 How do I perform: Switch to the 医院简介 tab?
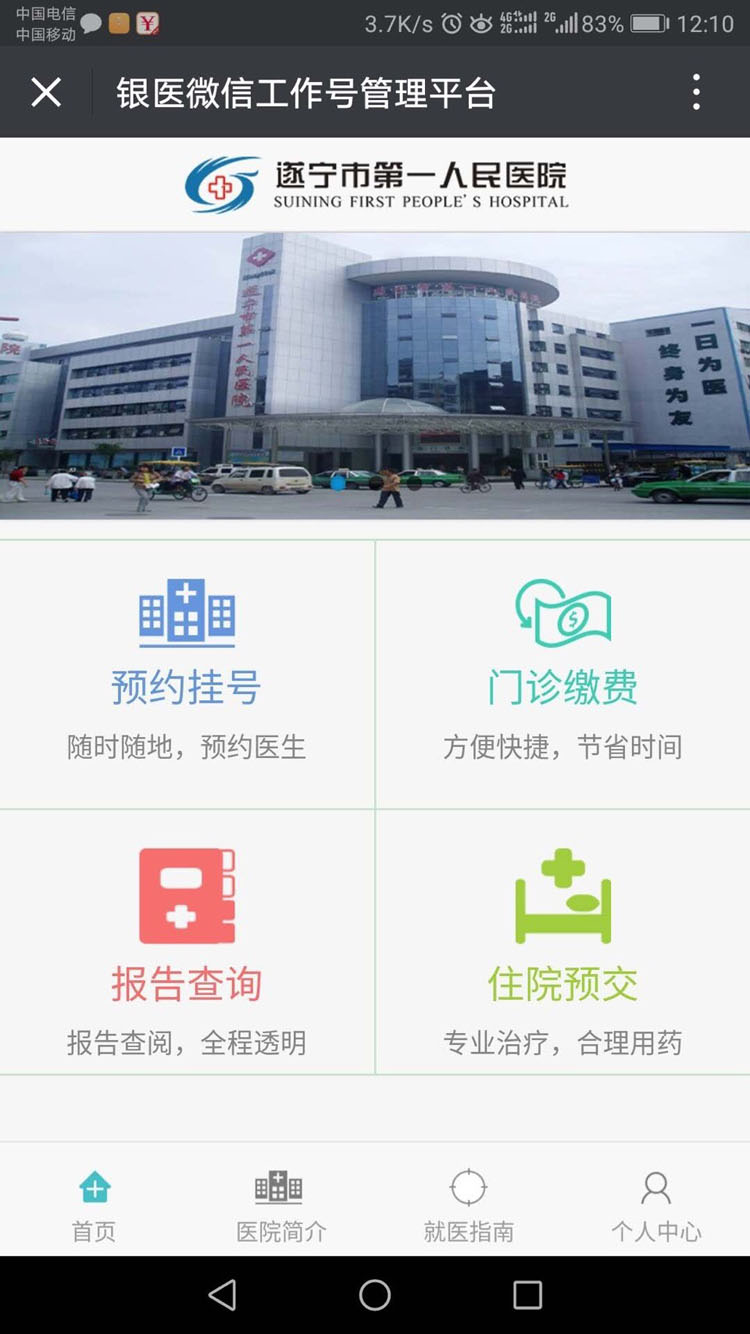(x=281, y=1205)
